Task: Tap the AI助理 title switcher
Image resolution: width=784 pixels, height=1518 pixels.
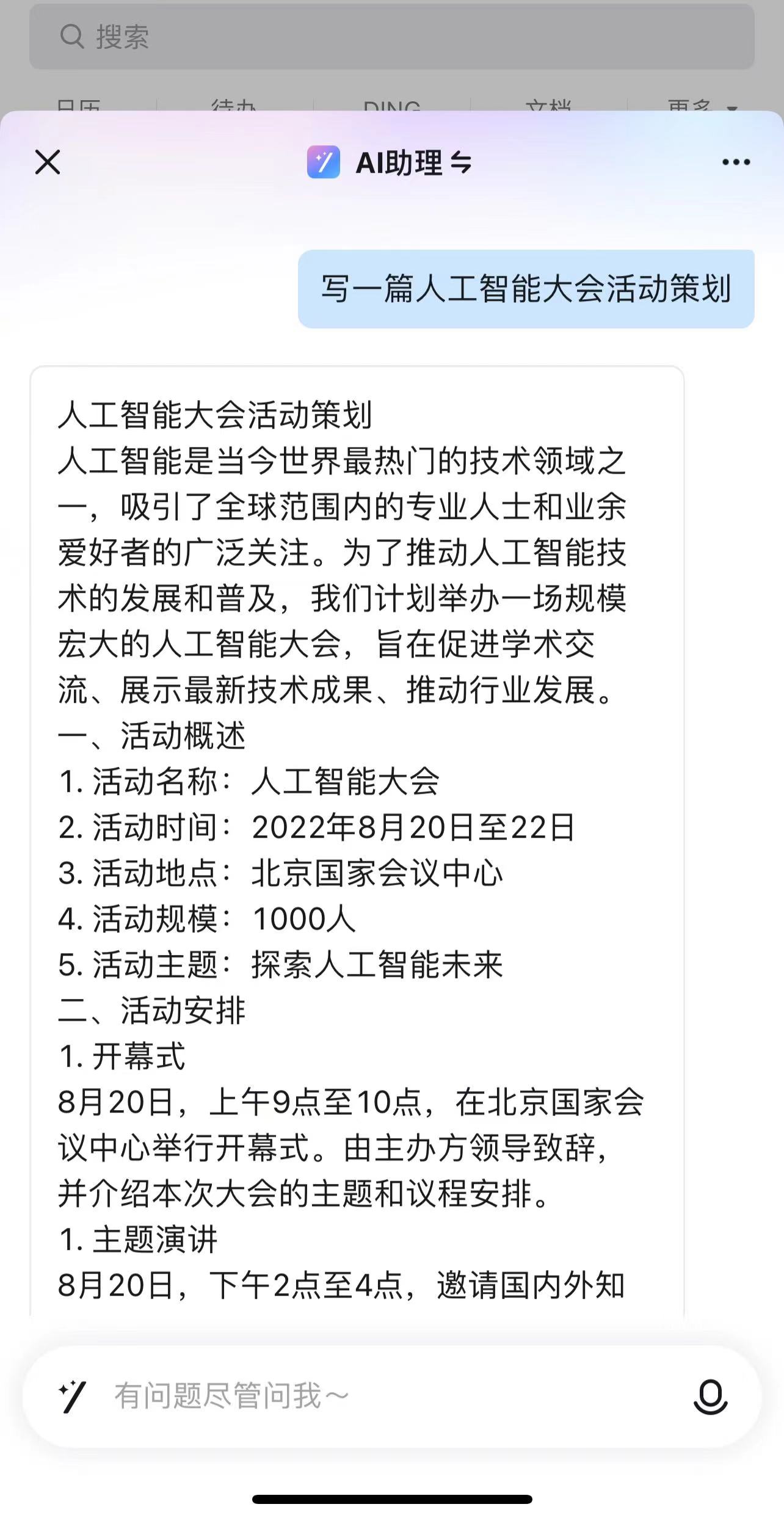Action: pyautogui.click(x=390, y=162)
